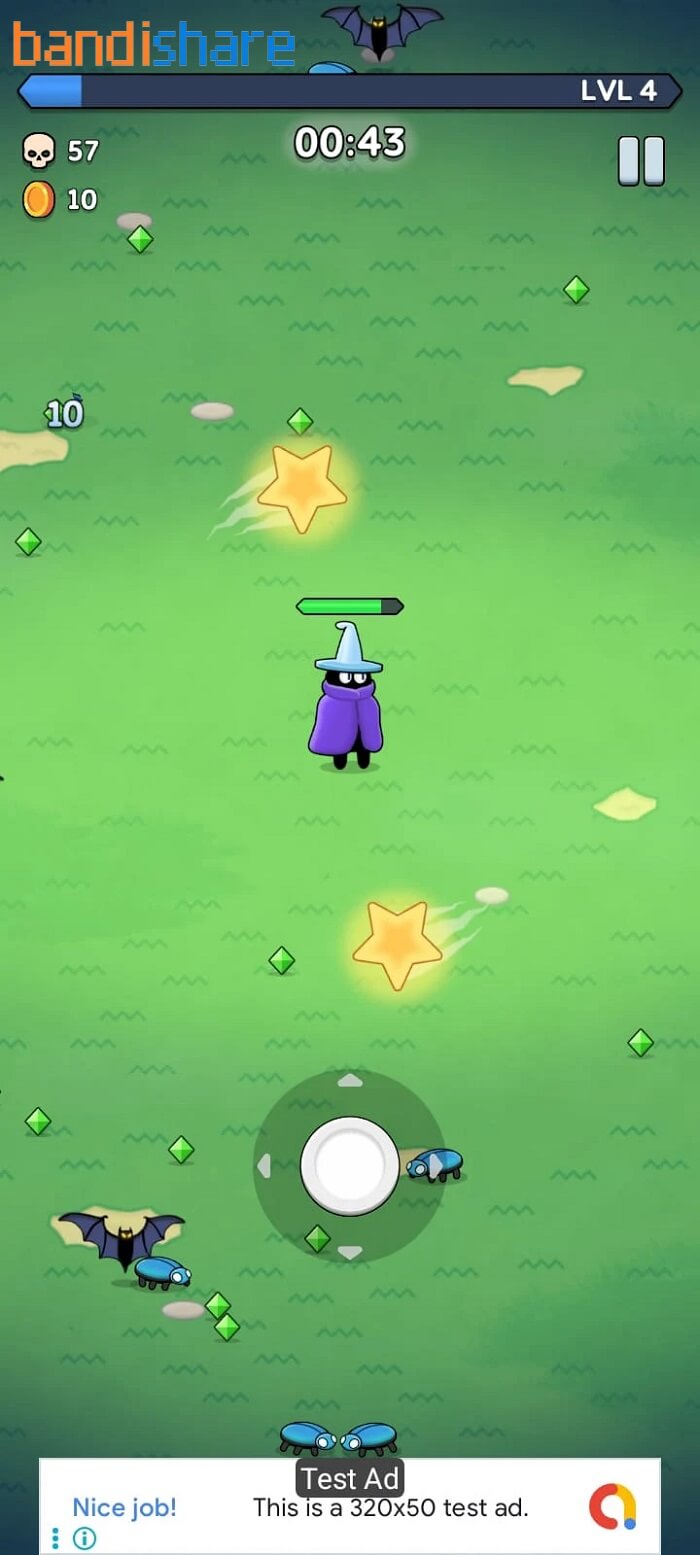Open the ad info icon
Viewport: 700px width, 1555px height.
point(85,1537)
